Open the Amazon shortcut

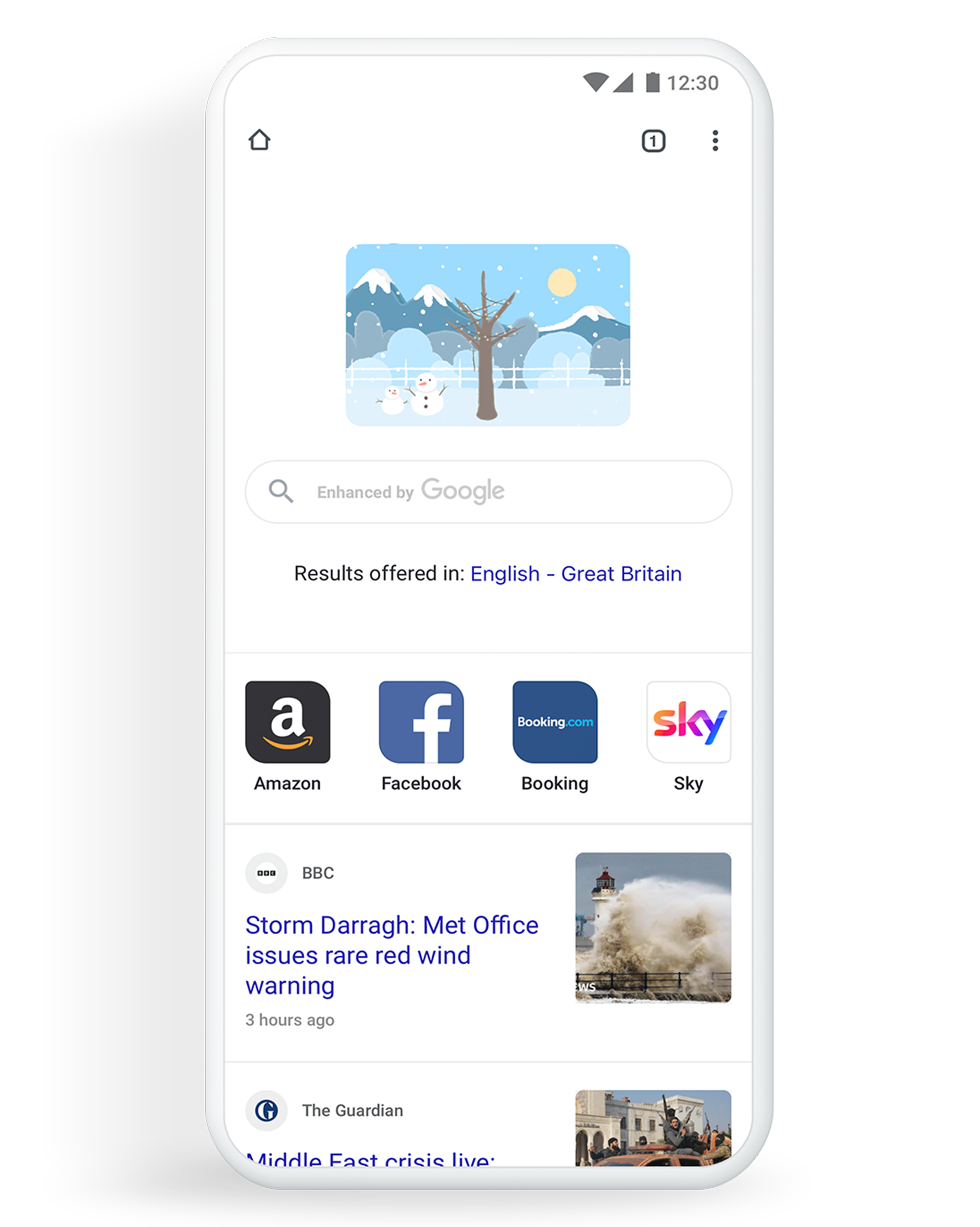[x=287, y=722]
